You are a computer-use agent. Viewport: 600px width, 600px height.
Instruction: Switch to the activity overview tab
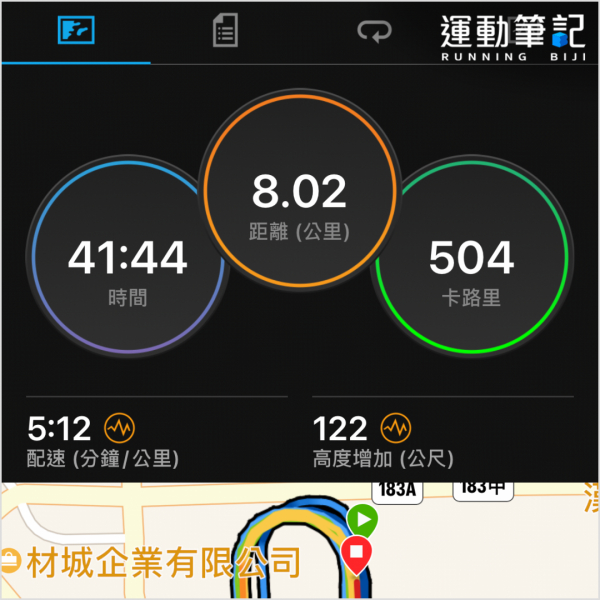pyautogui.click(x=75, y=31)
